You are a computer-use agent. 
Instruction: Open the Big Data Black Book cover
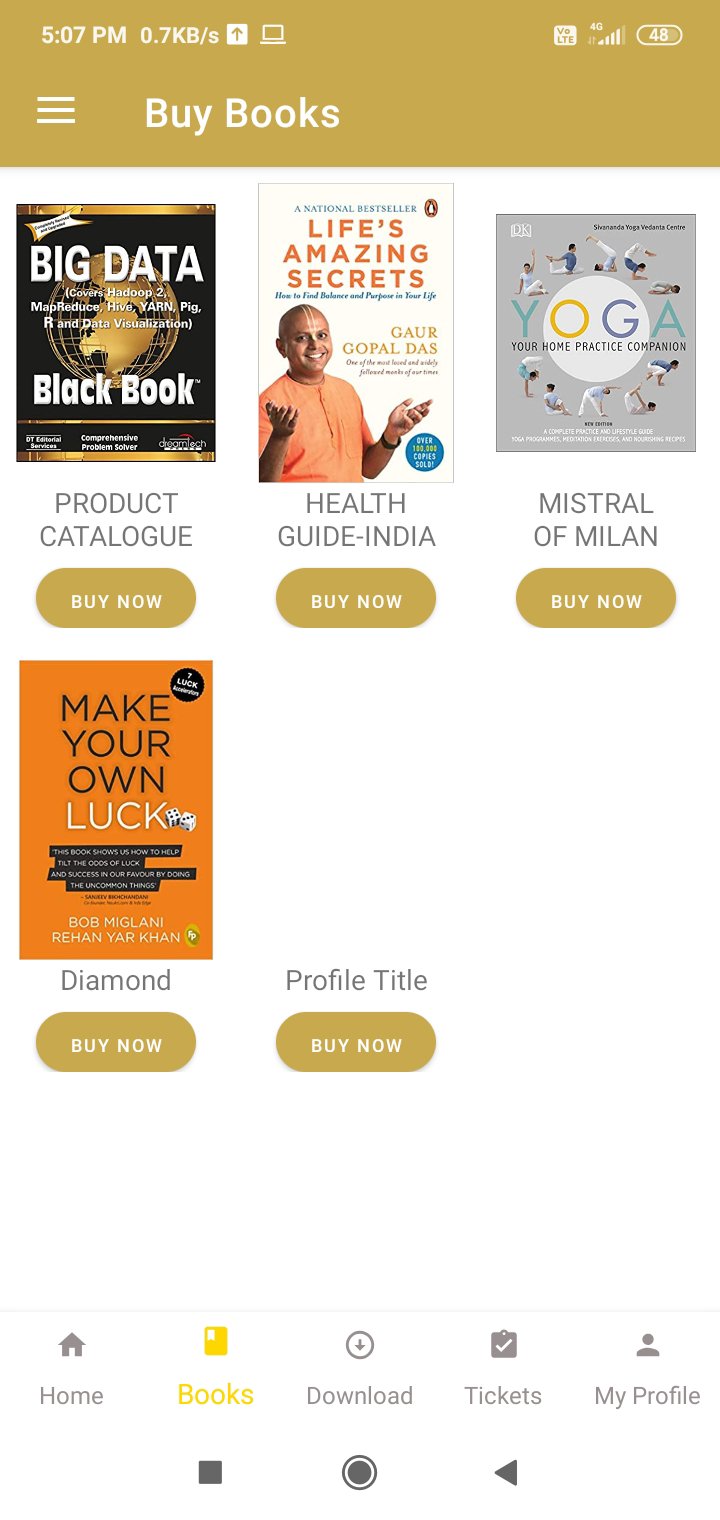point(116,333)
